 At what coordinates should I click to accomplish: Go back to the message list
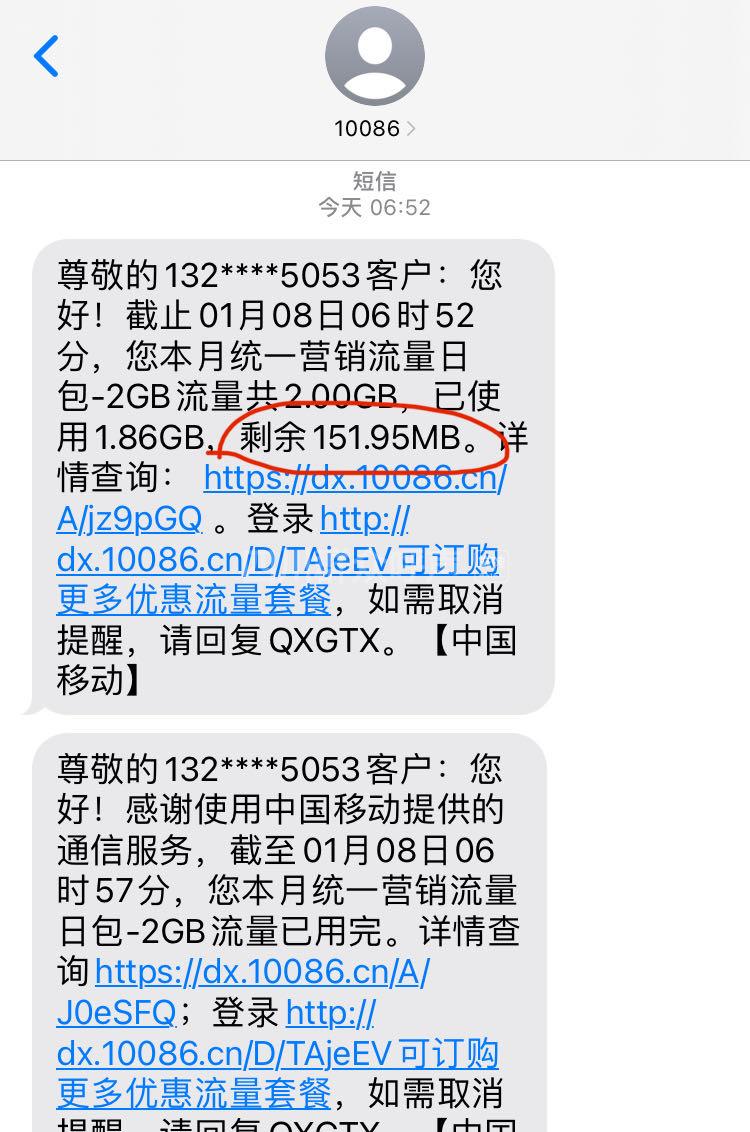pyautogui.click(x=47, y=56)
